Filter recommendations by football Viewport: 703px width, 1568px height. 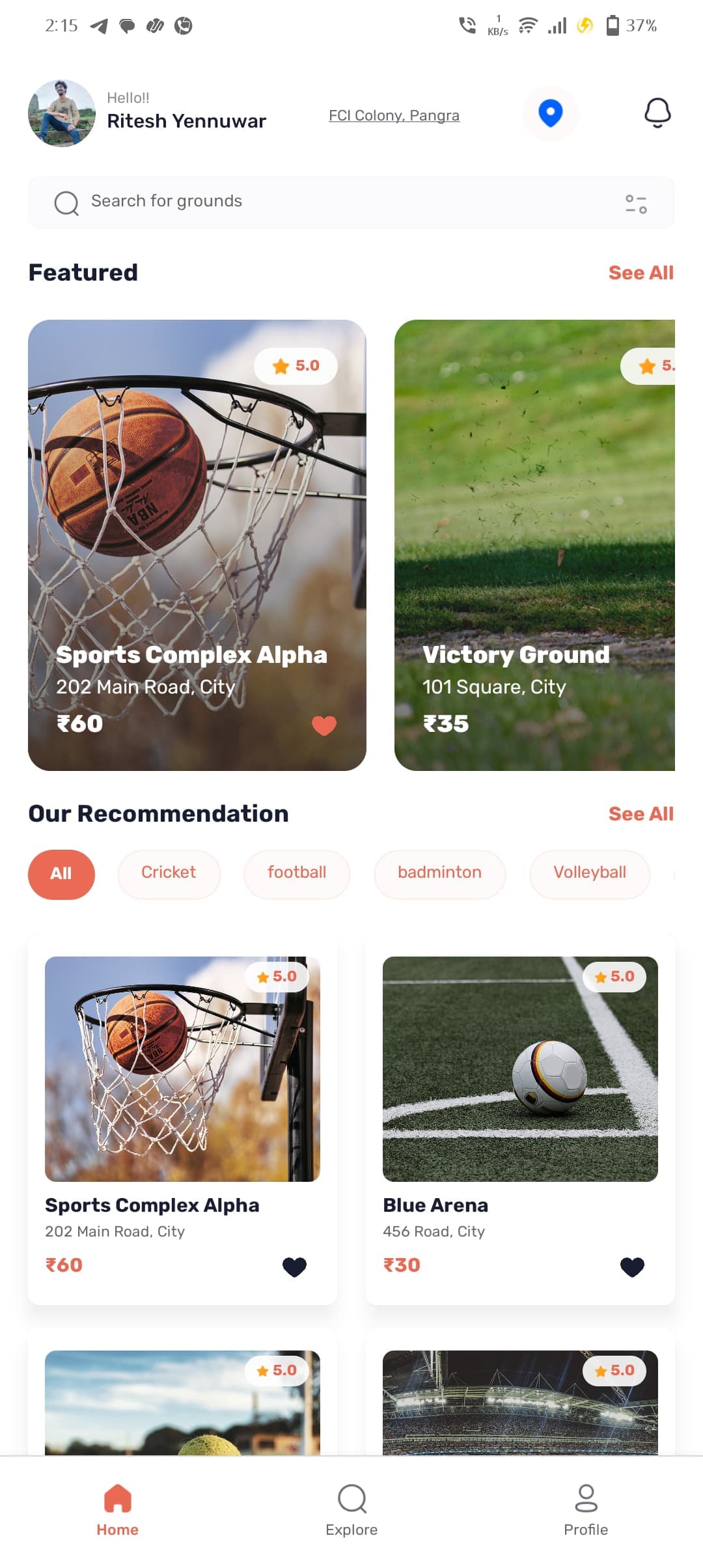tap(297, 873)
